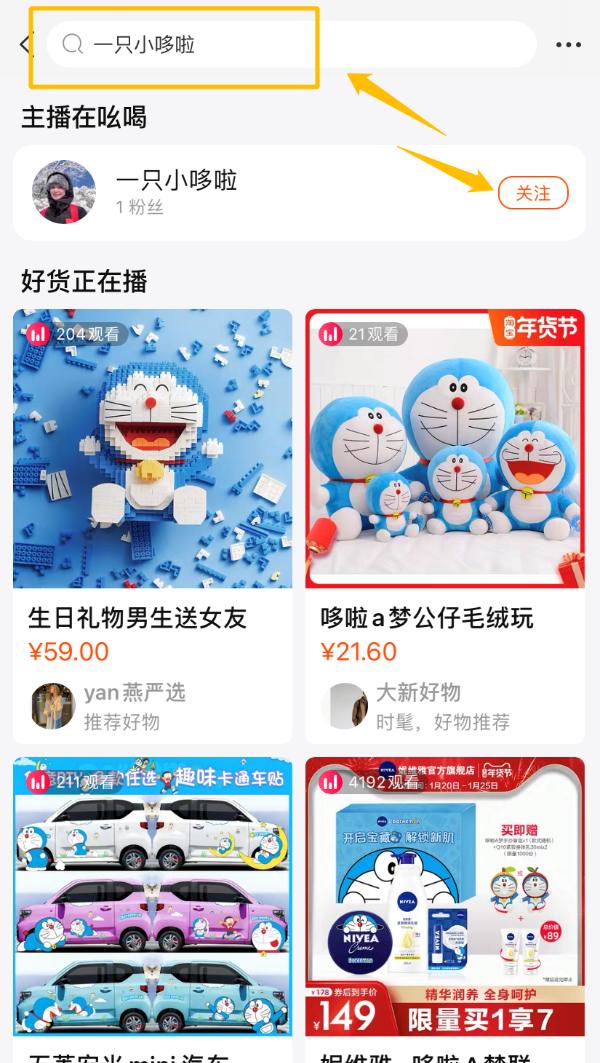Viewport: 600px width, 1063px height.
Task: Tap the search field with 一只小哆啦
Action: (290, 45)
